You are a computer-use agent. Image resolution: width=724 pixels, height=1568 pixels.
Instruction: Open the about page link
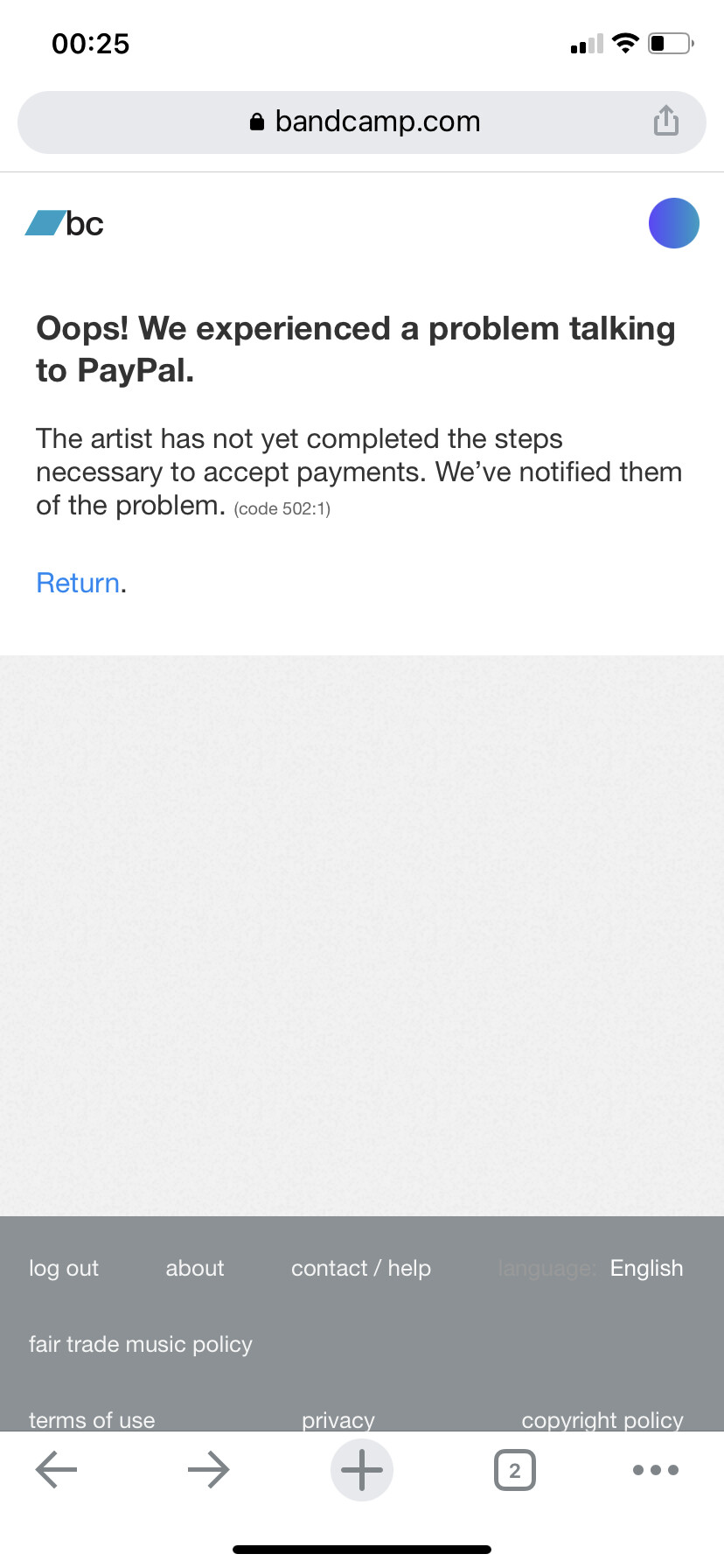195,1268
